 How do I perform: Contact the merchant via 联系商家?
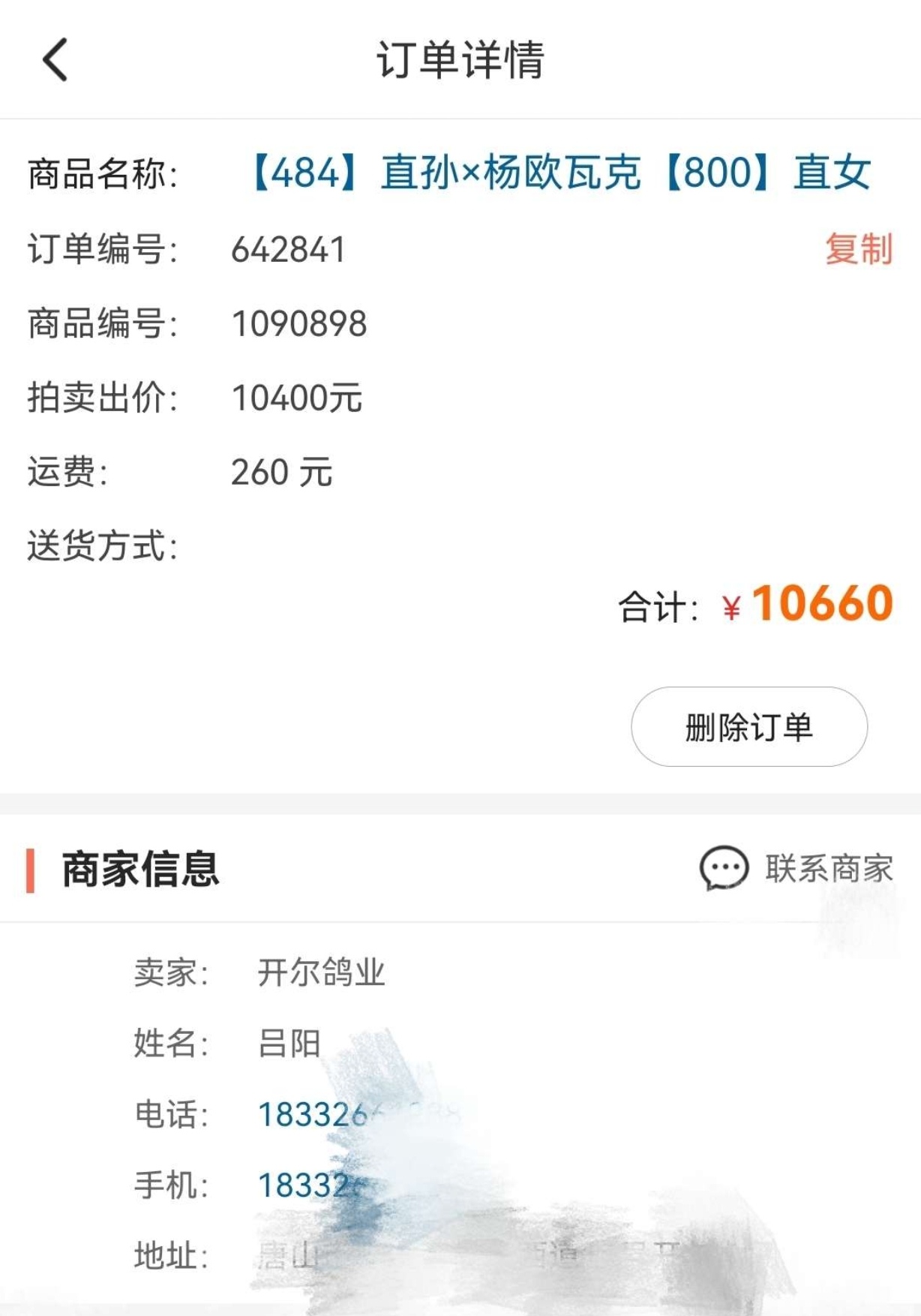tap(796, 869)
